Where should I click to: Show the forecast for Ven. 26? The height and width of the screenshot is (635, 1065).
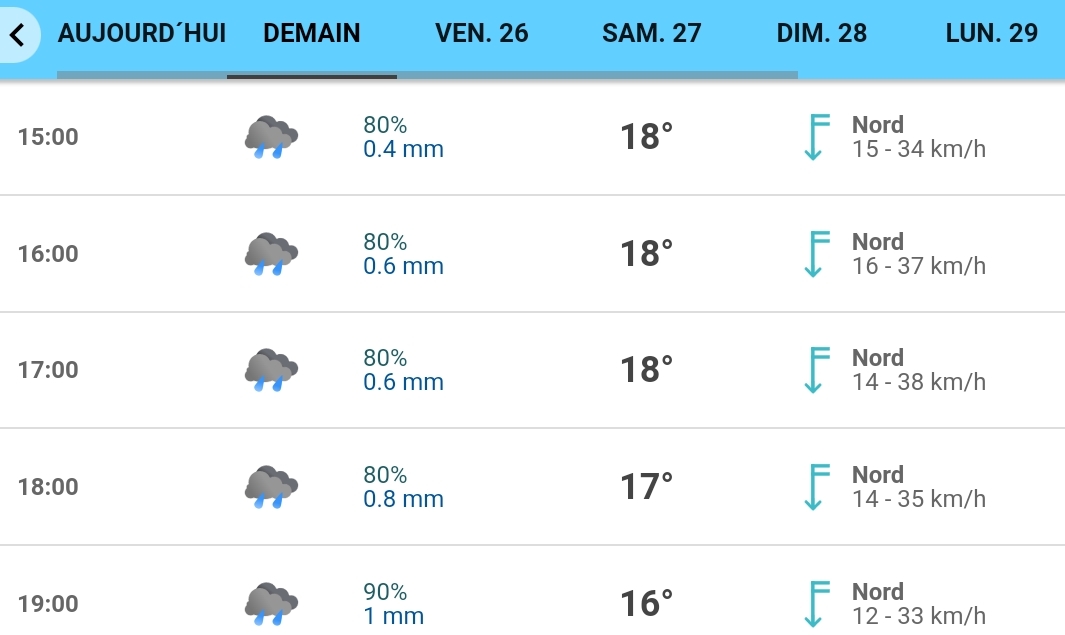coord(482,33)
